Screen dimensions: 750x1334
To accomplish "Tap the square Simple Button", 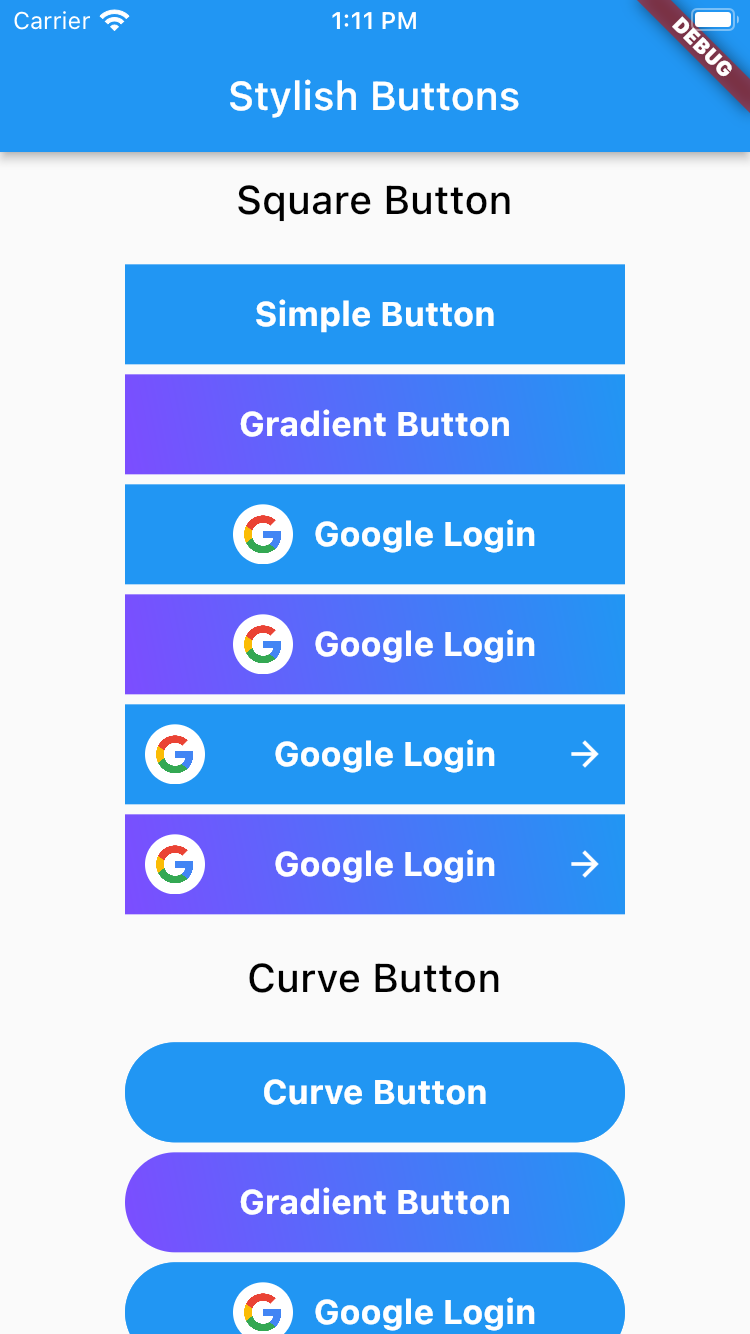I will click(374, 314).
